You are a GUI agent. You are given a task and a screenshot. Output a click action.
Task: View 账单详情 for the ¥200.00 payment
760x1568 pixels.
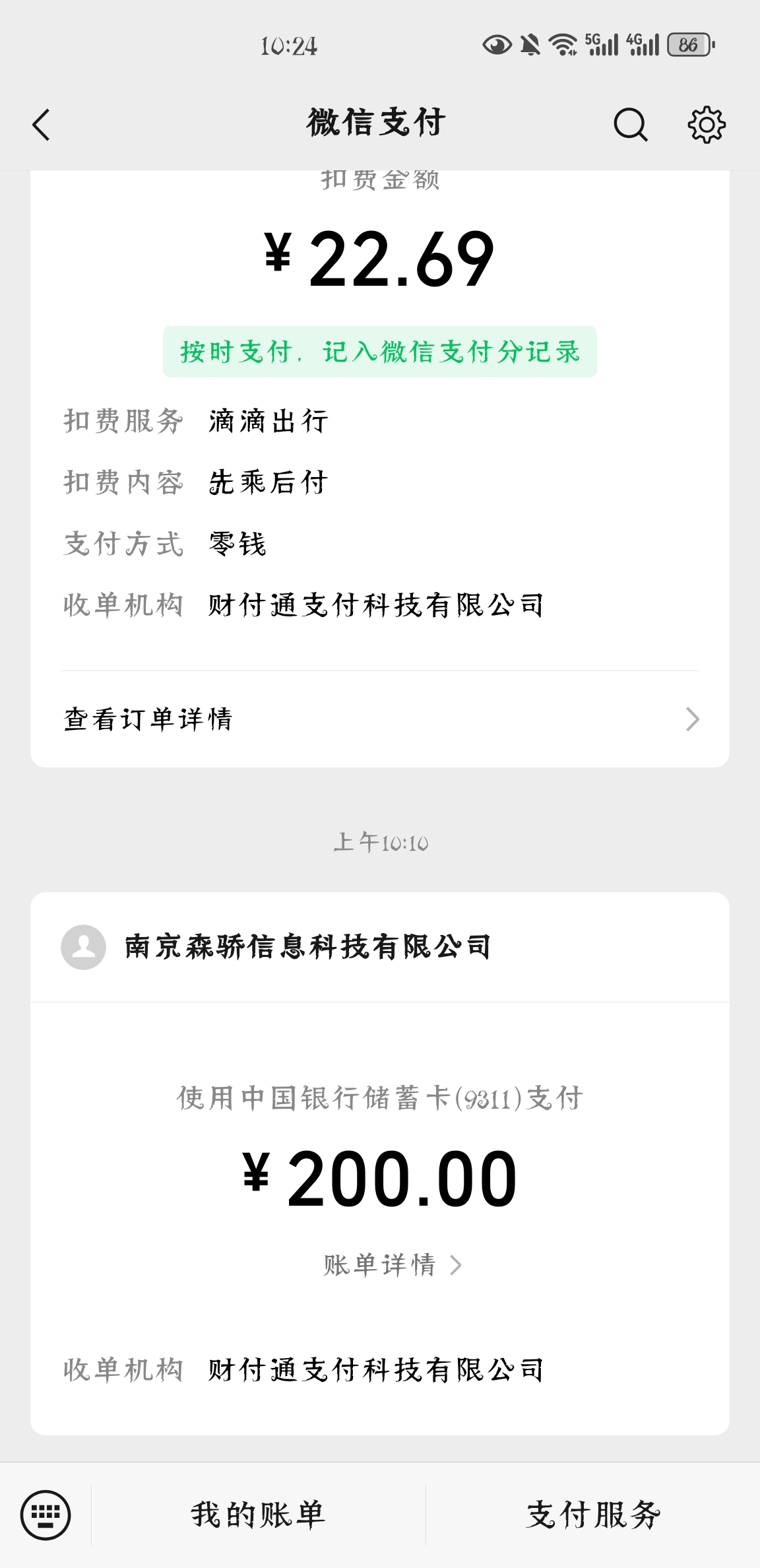393,1265
